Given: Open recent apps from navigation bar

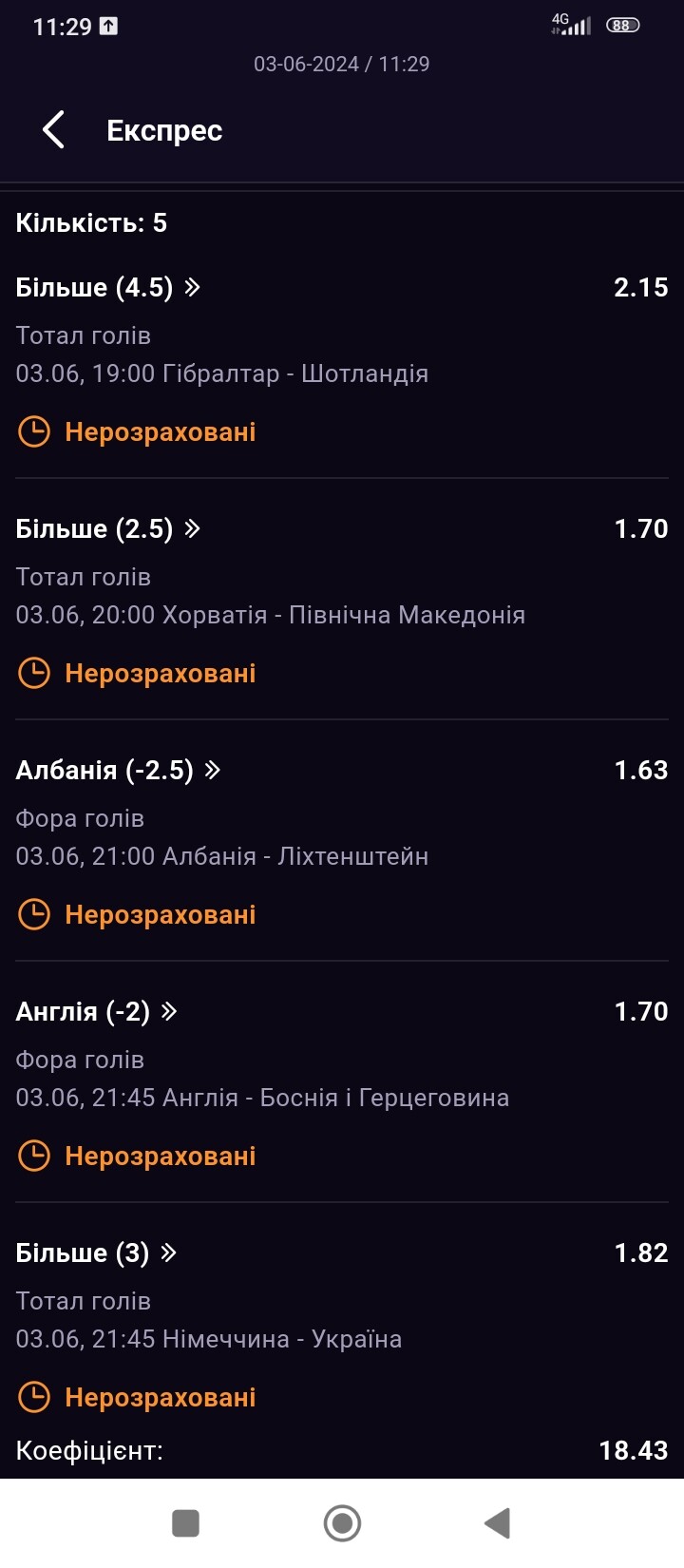Looking at the screenshot, I should point(185,1523).
